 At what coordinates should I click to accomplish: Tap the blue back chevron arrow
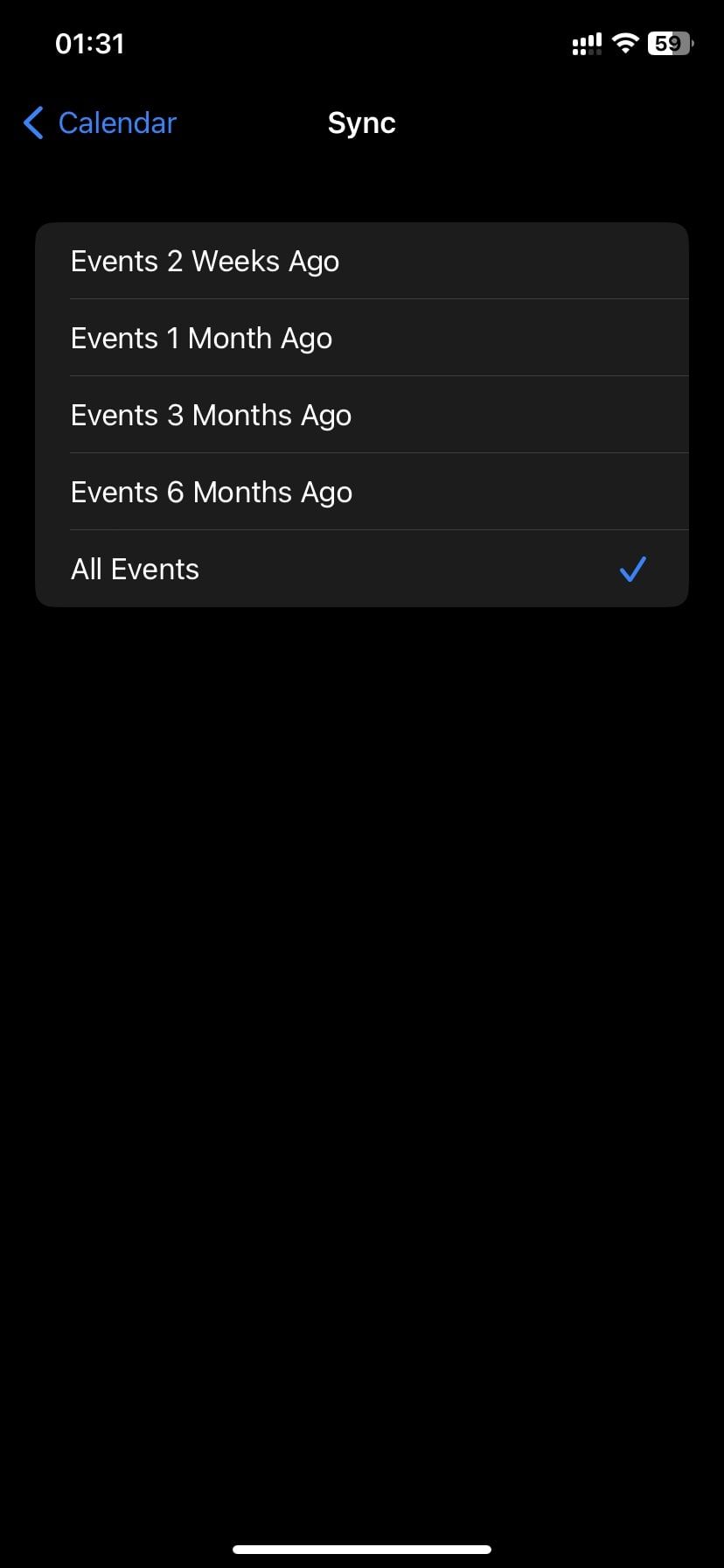pos(31,123)
